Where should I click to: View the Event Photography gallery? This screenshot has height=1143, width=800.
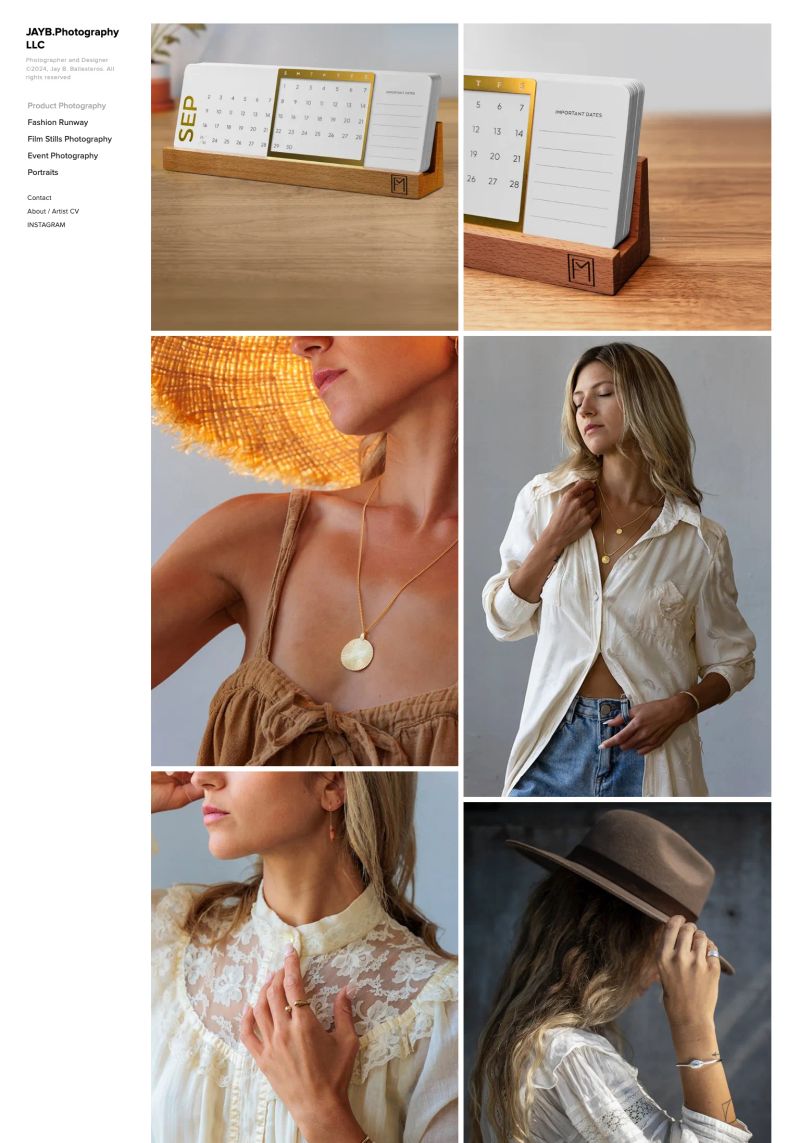click(62, 156)
